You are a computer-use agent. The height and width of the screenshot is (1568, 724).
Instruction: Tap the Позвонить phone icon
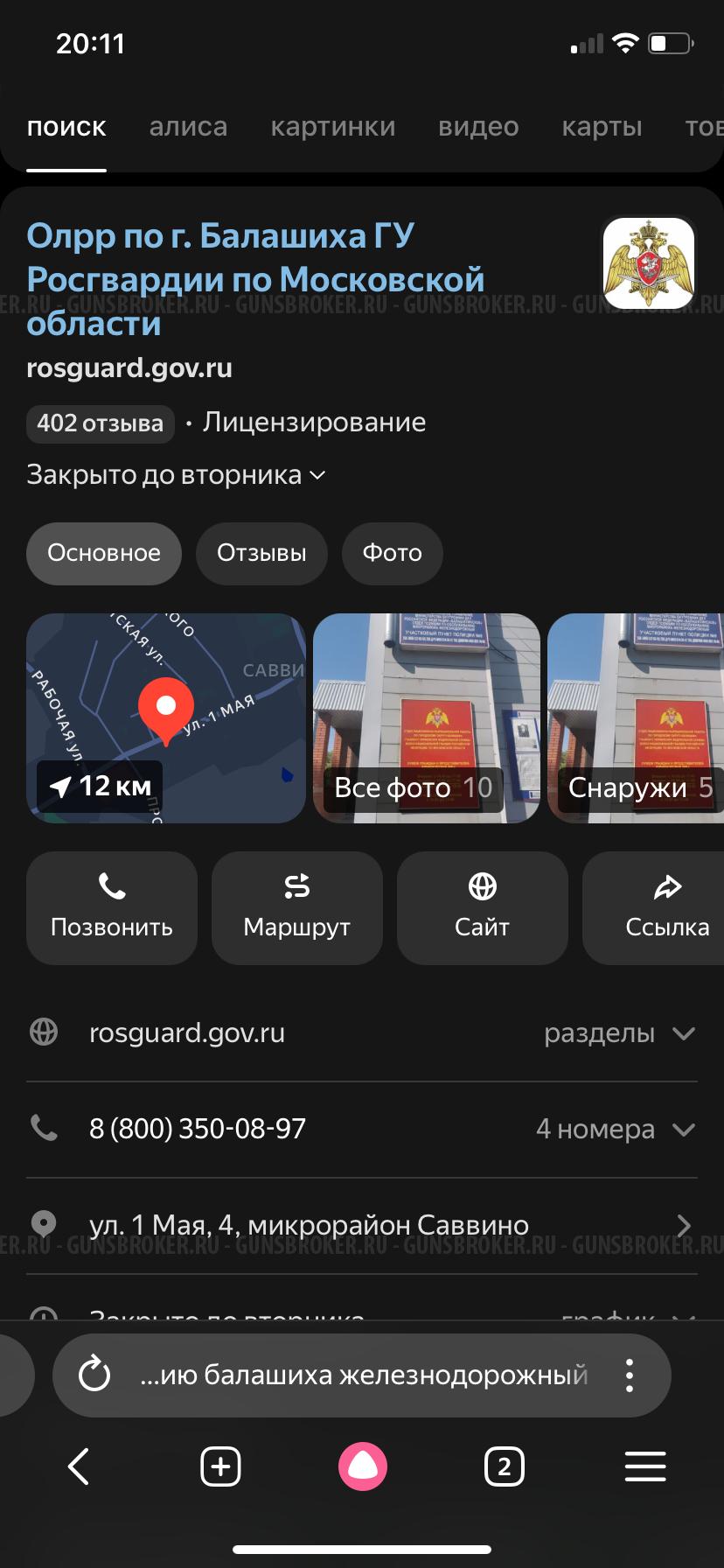[x=111, y=907]
